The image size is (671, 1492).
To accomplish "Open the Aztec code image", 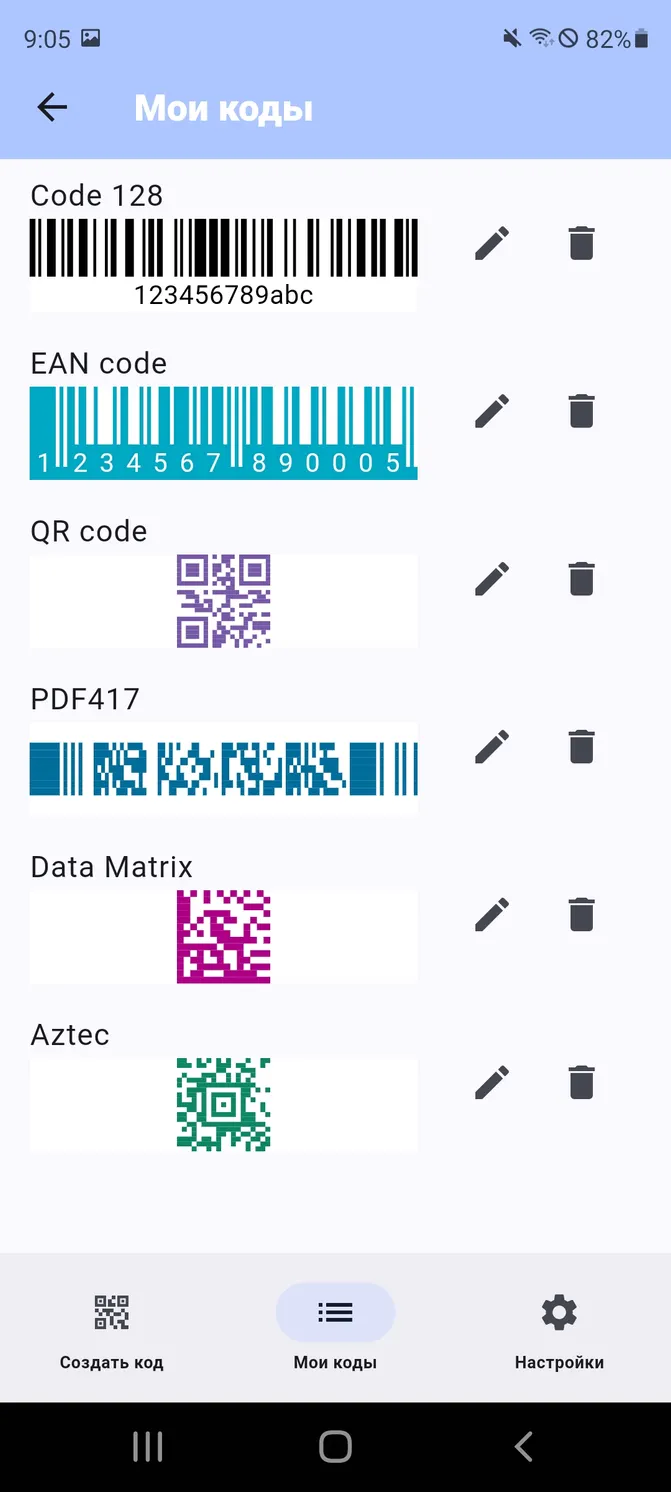I will coord(223,1104).
